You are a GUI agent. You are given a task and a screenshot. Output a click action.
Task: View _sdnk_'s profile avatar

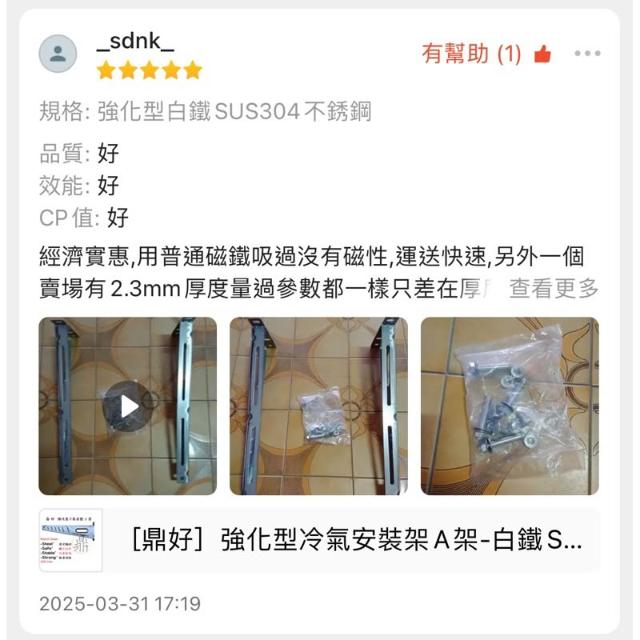pyautogui.click(x=58, y=53)
